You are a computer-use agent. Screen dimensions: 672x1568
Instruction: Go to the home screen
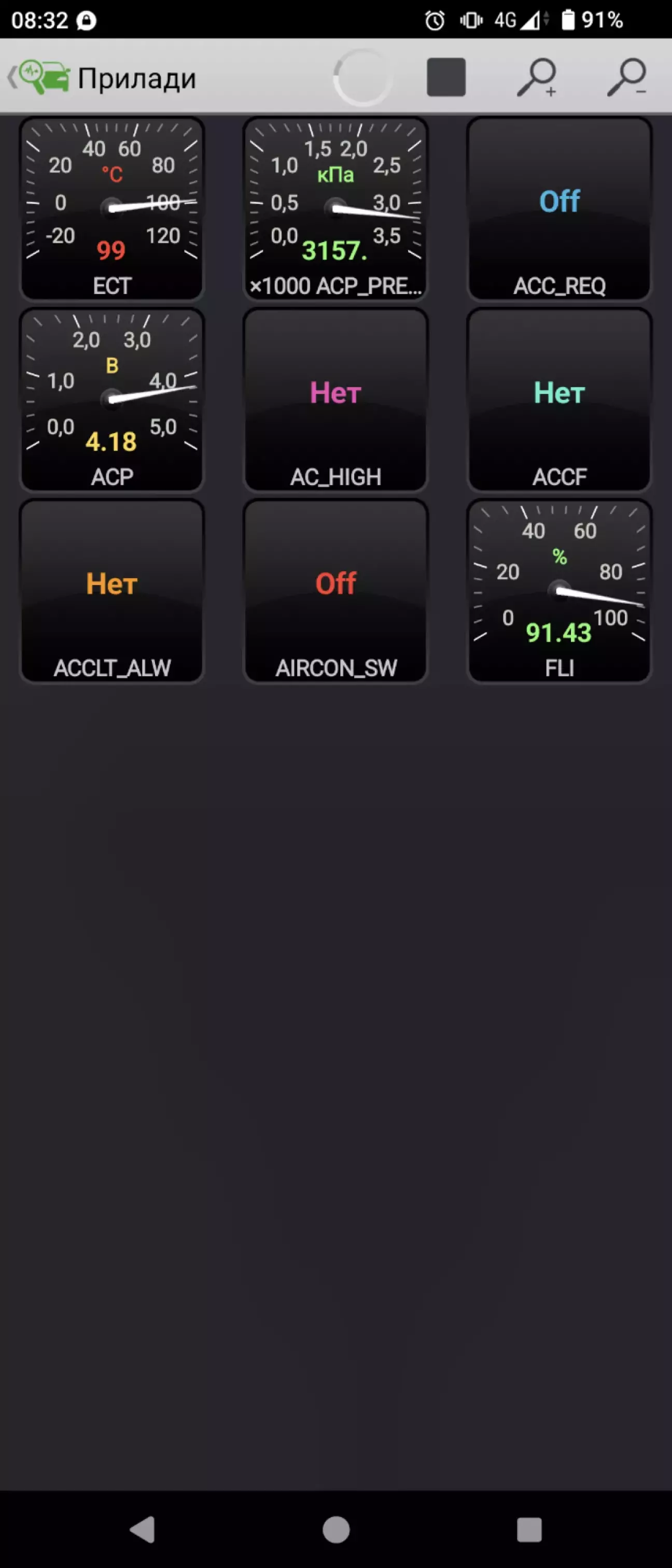tap(335, 1529)
